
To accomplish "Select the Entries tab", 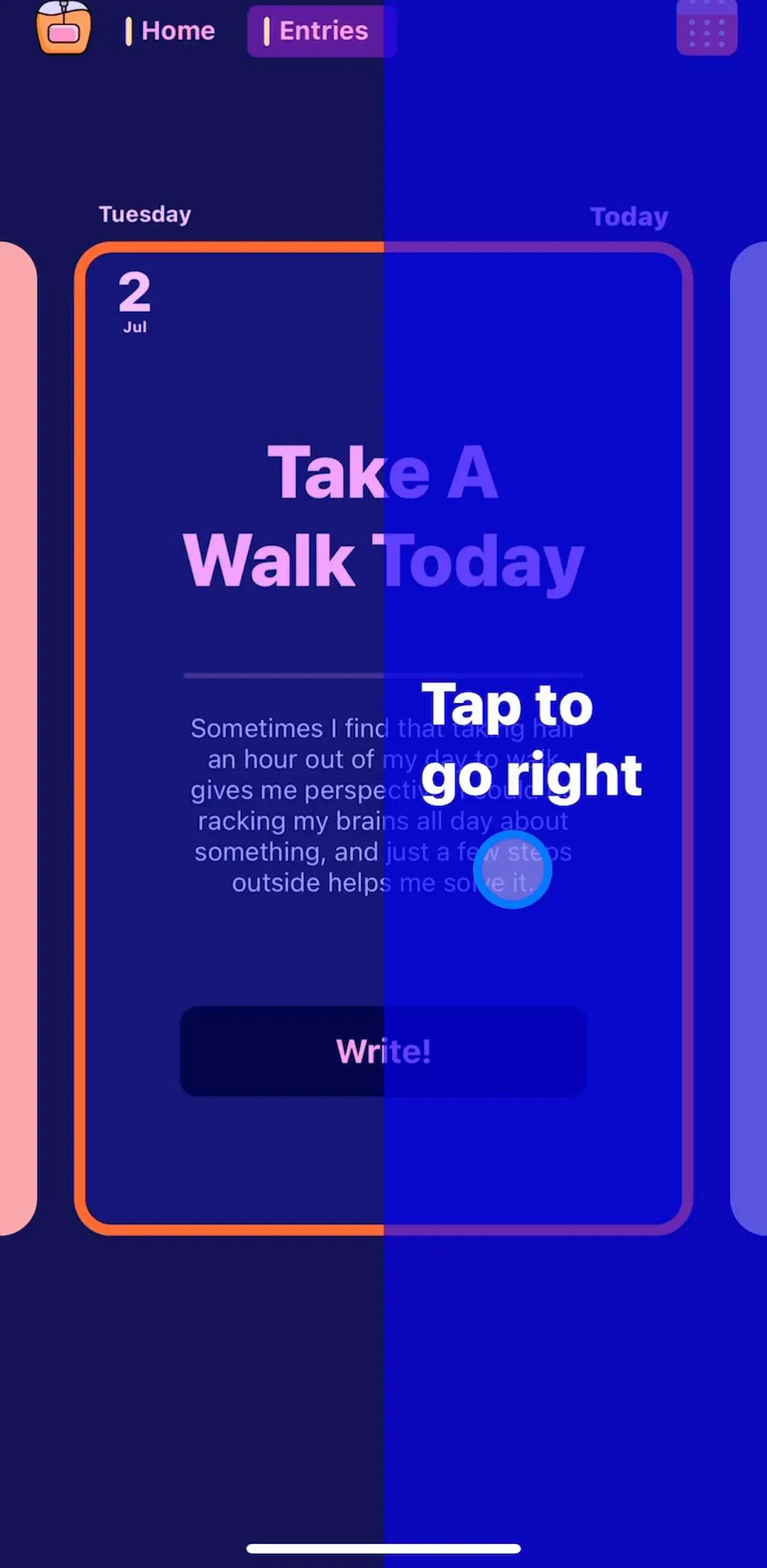I will pyautogui.click(x=321, y=31).
